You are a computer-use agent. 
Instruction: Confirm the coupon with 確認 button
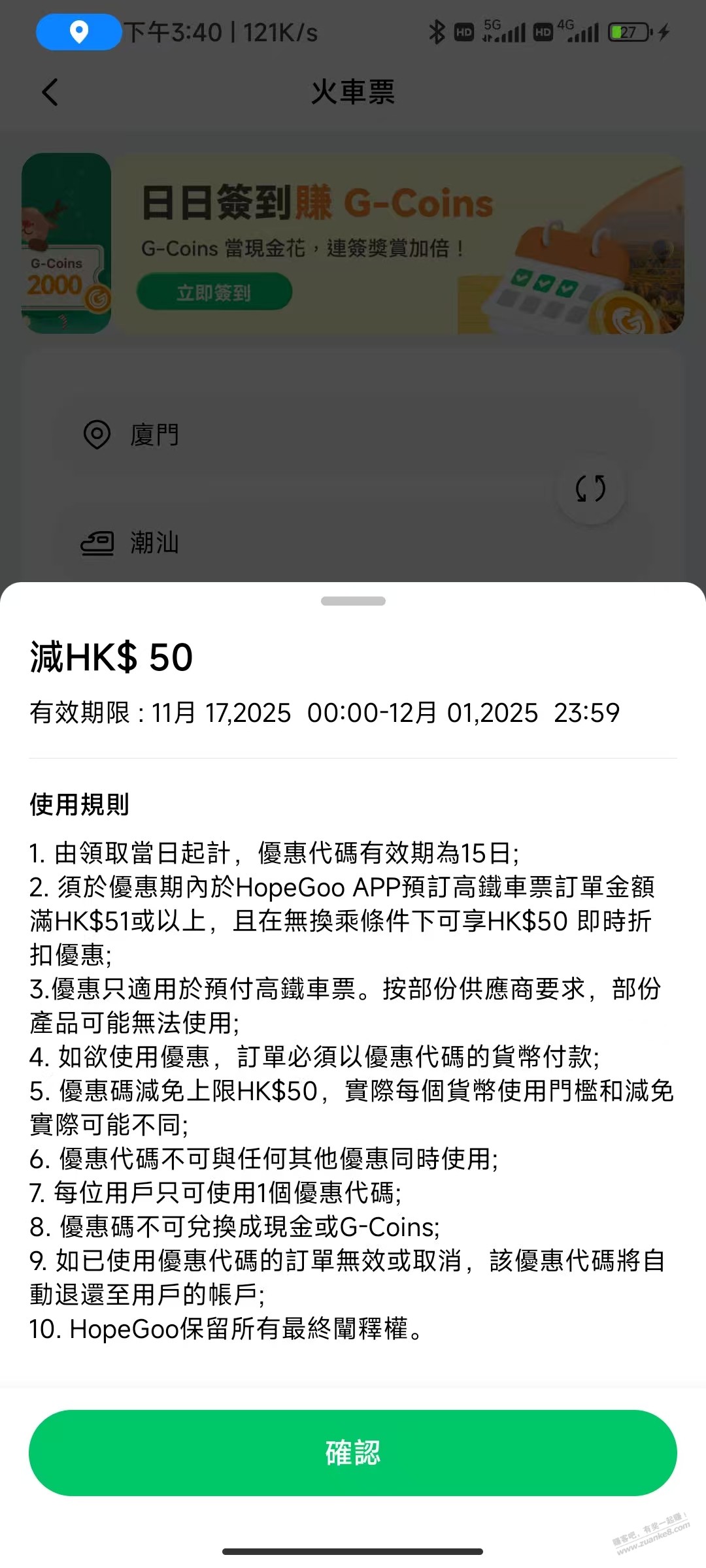pos(352,1452)
